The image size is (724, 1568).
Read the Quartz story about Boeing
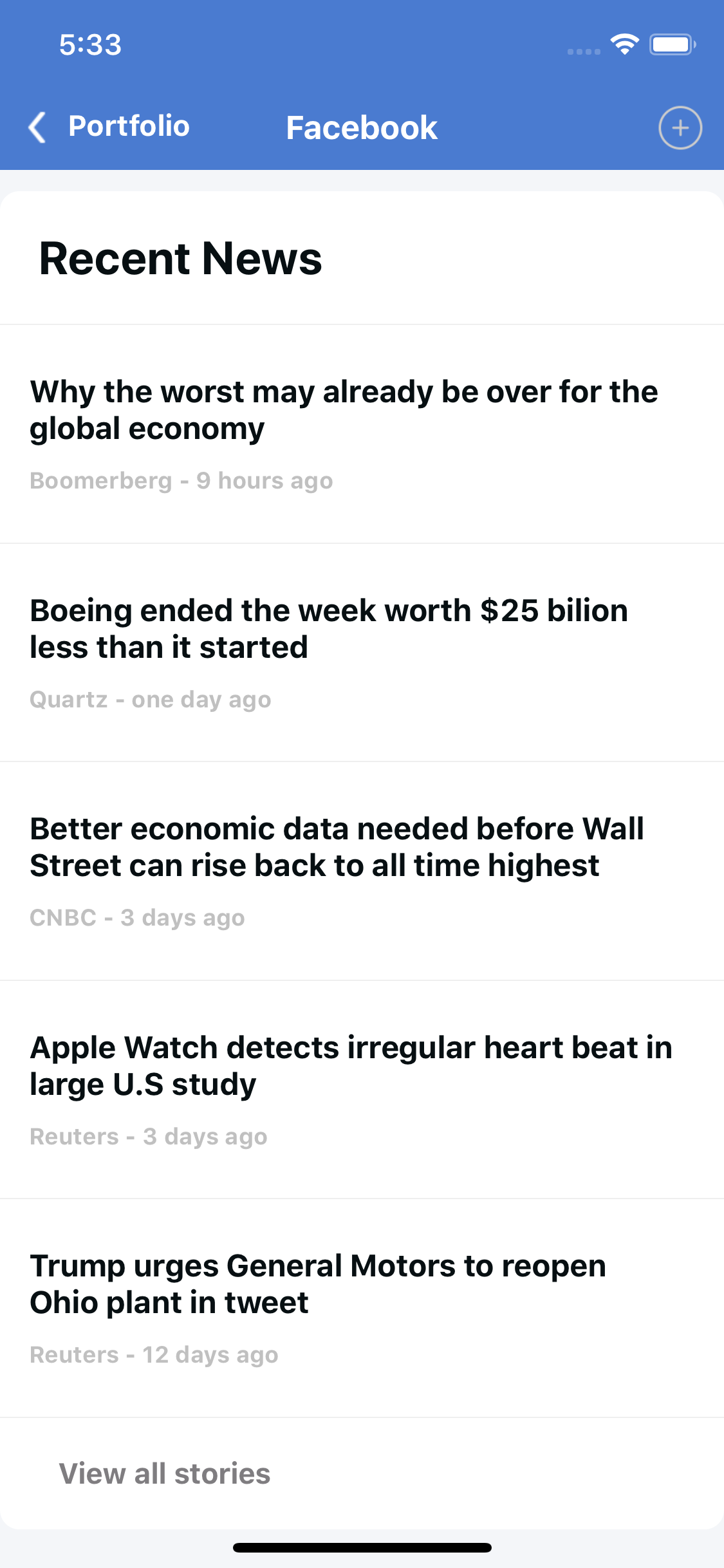(x=329, y=629)
